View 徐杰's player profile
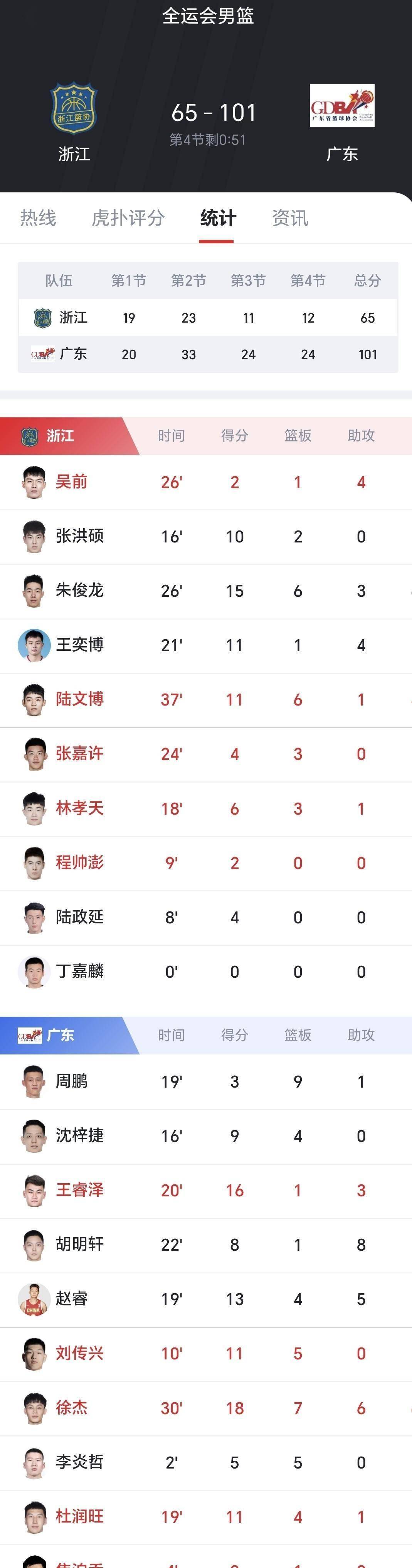This screenshot has height=1568, width=412. [x=71, y=1407]
